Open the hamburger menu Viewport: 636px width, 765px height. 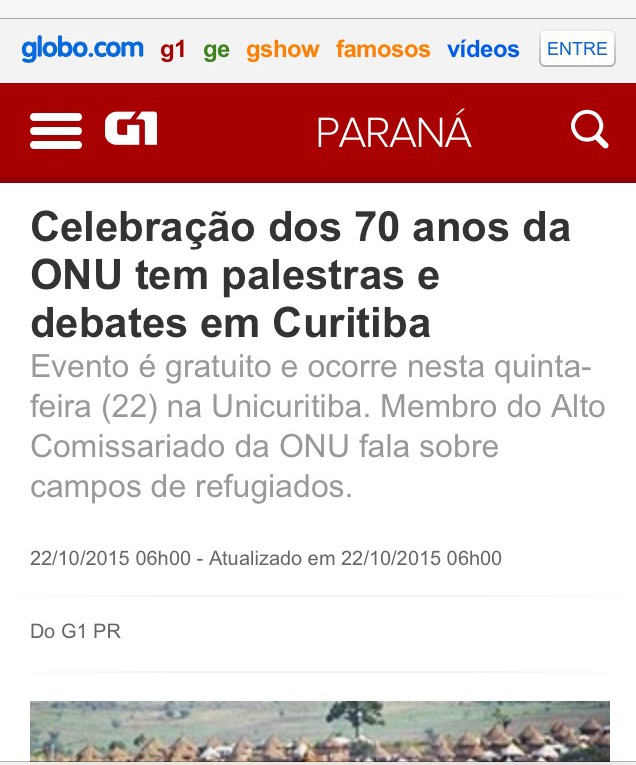[x=56, y=132]
